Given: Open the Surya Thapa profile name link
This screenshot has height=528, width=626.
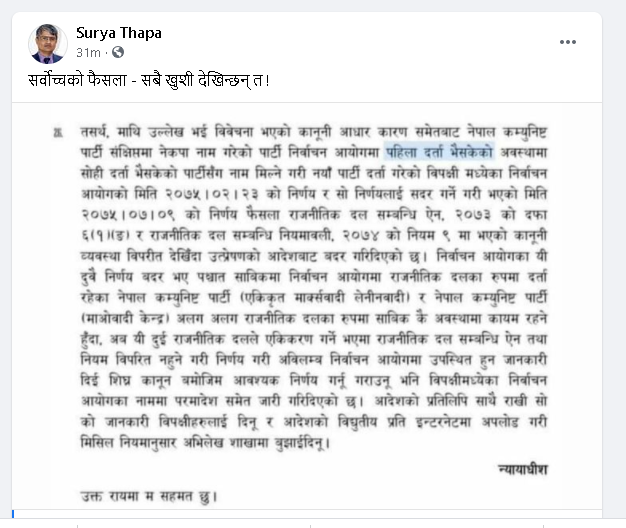Looking at the screenshot, I should pos(119,33).
